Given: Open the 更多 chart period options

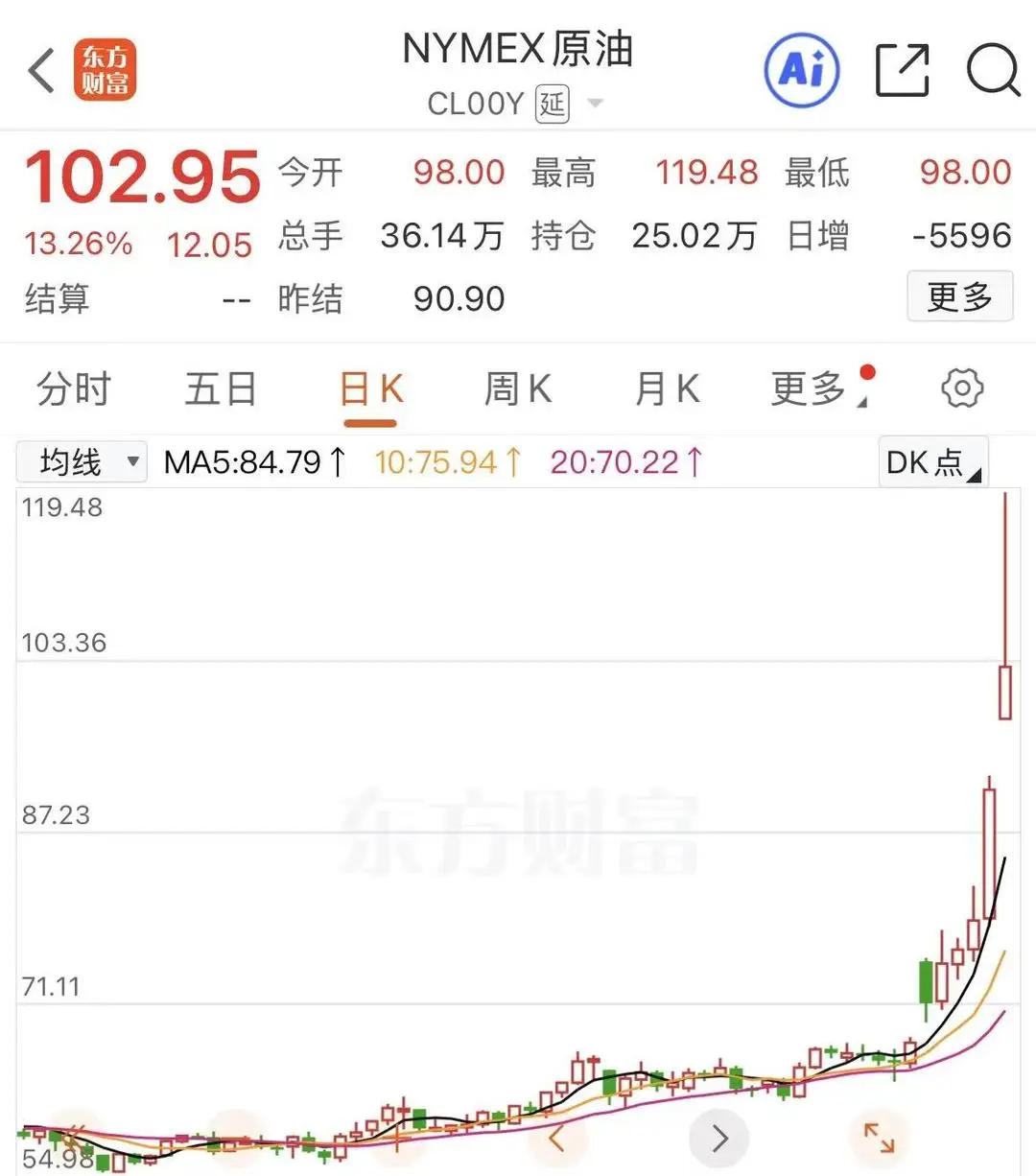Looking at the screenshot, I should [811, 390].
